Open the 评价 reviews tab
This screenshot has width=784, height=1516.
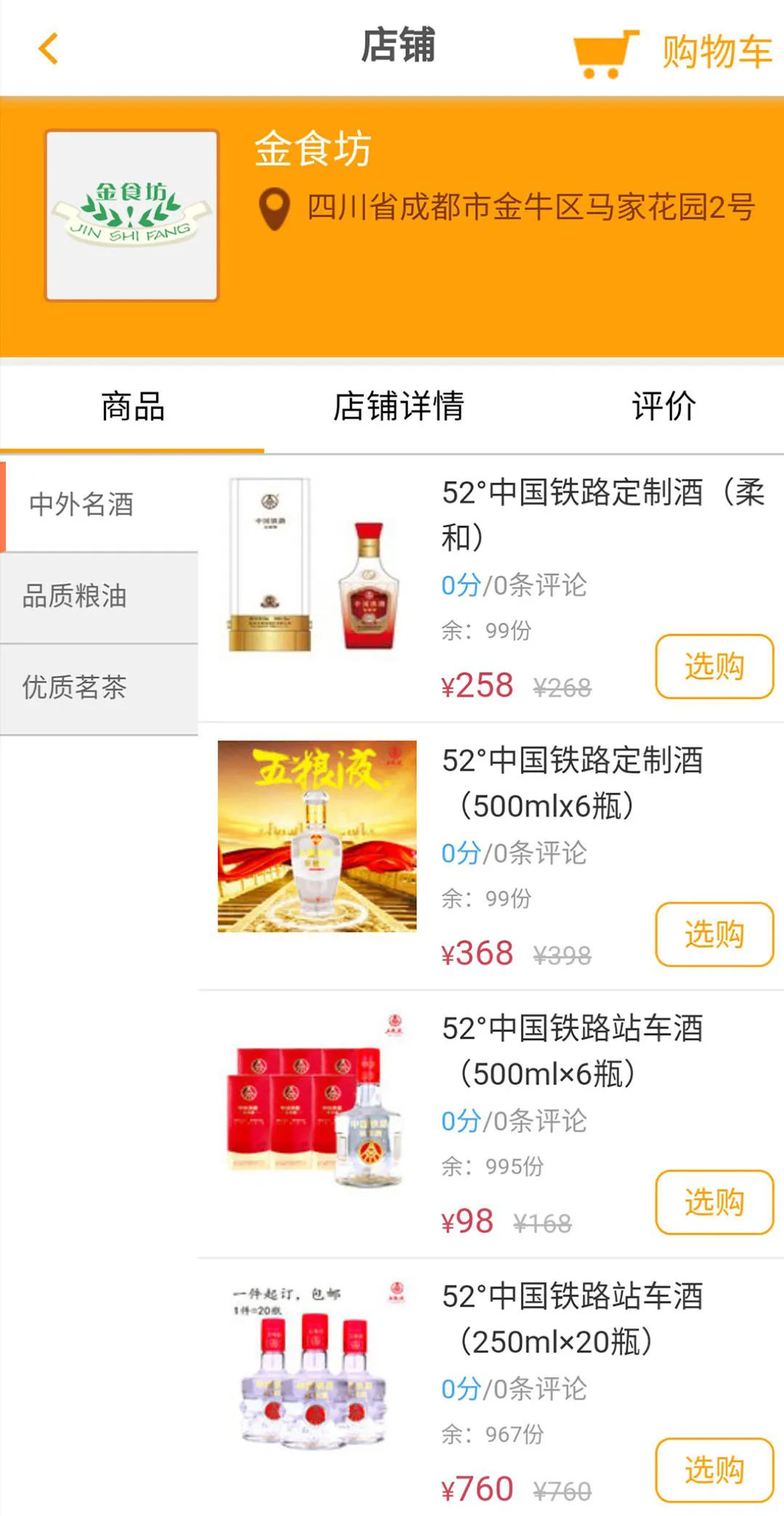(663, 406)
